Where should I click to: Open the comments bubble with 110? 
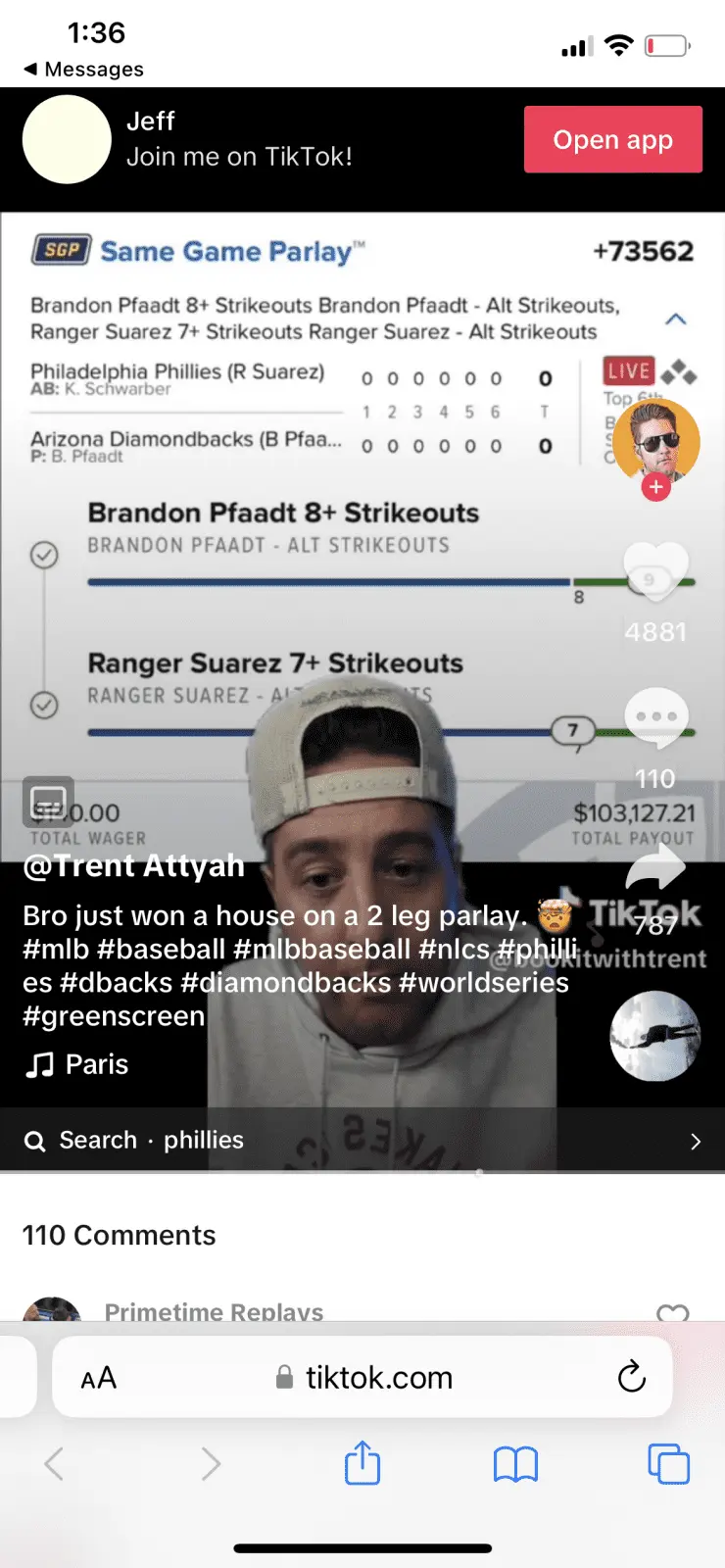[655, 719]
